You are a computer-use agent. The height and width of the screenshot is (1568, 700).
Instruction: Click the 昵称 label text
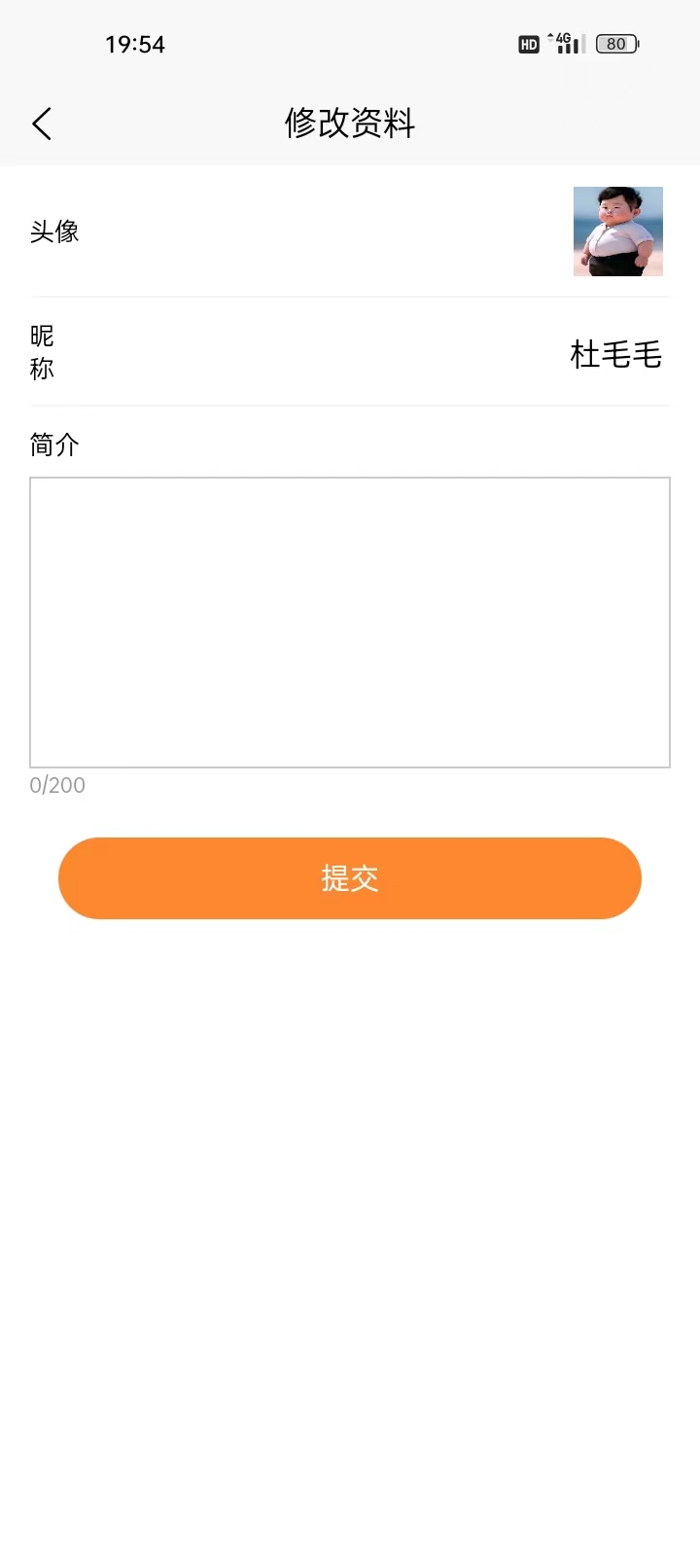pyautogui.click(x=42, y=352)
